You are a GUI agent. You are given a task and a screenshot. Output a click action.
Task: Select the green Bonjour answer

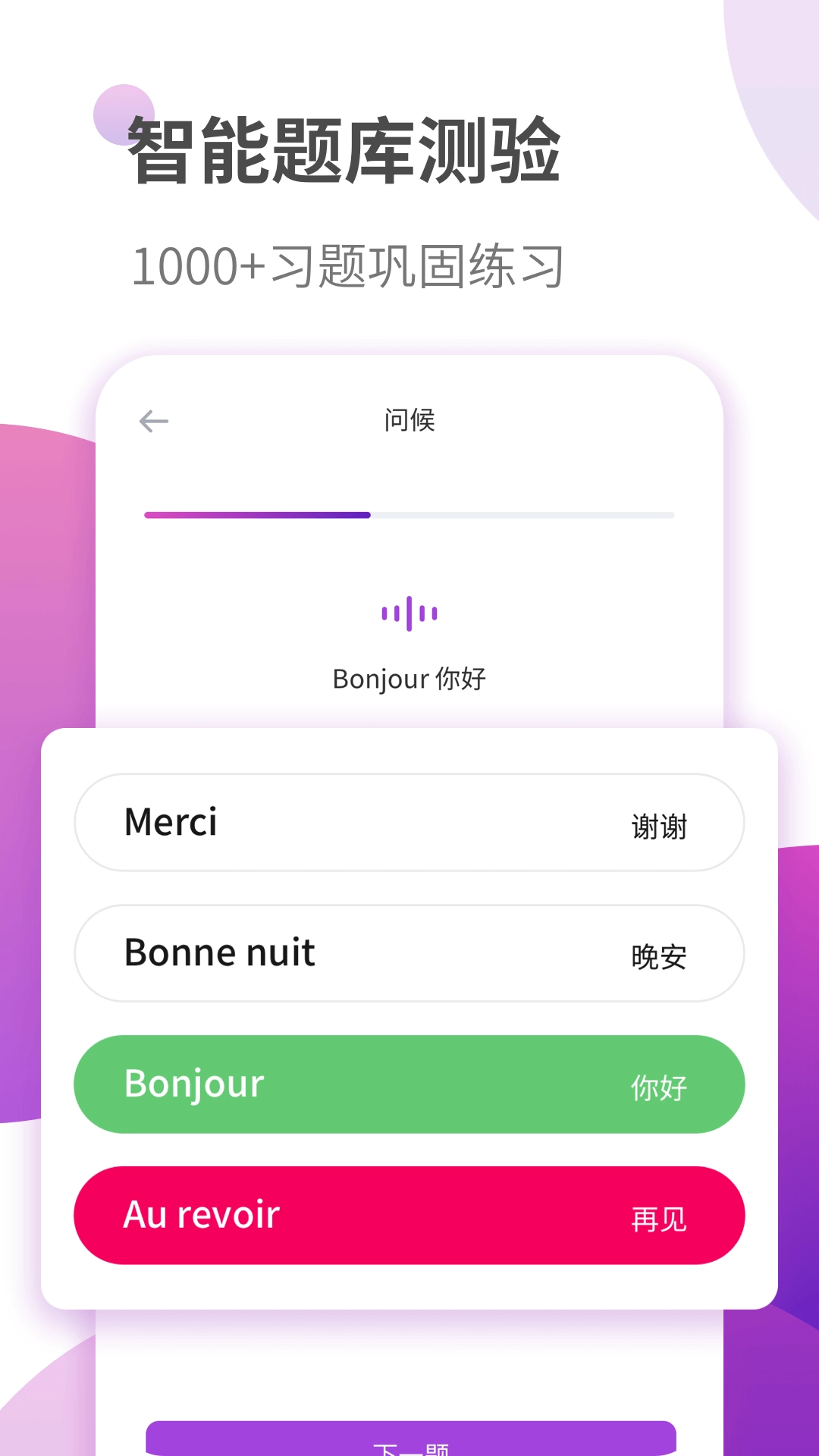[409, 1084]
